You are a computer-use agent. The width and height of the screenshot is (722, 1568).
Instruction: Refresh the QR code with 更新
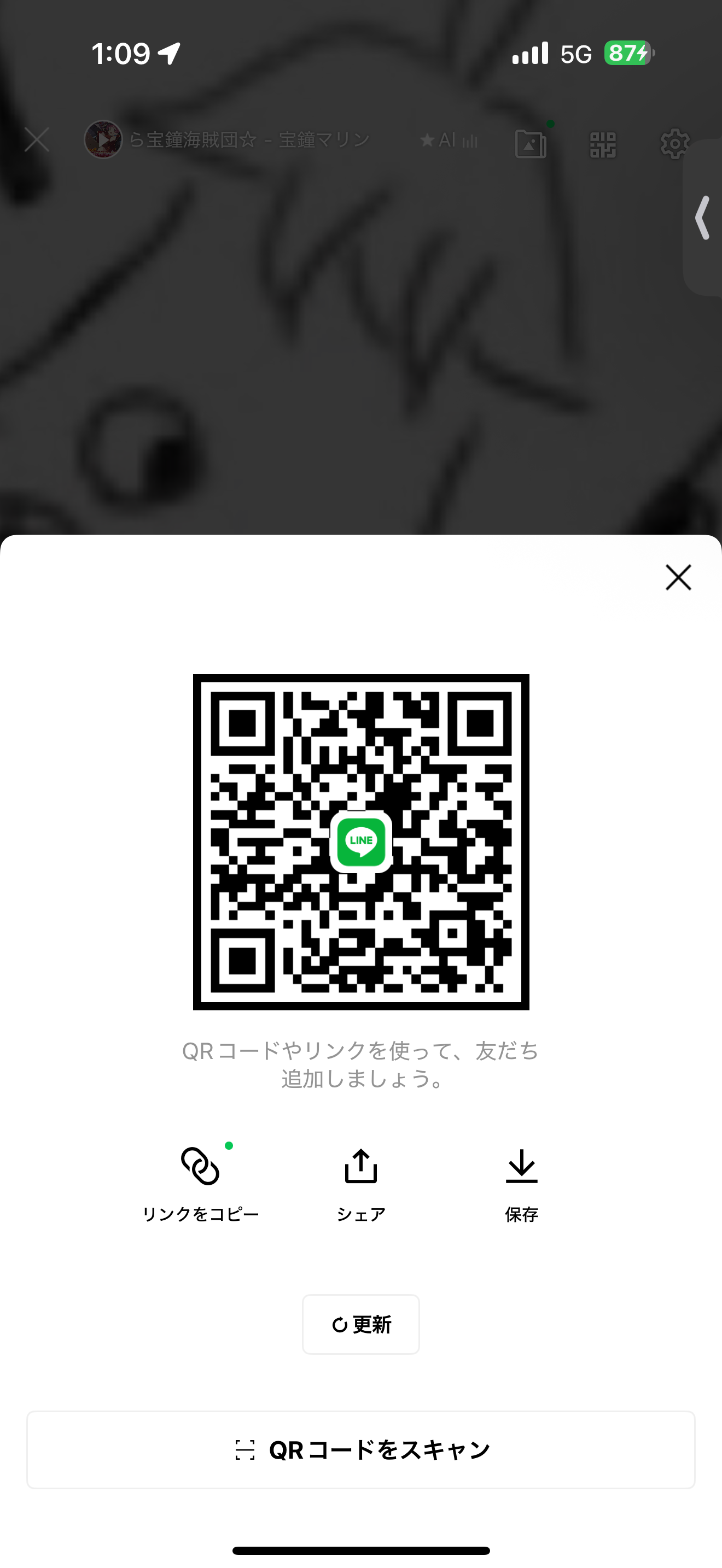[361, 1325]
